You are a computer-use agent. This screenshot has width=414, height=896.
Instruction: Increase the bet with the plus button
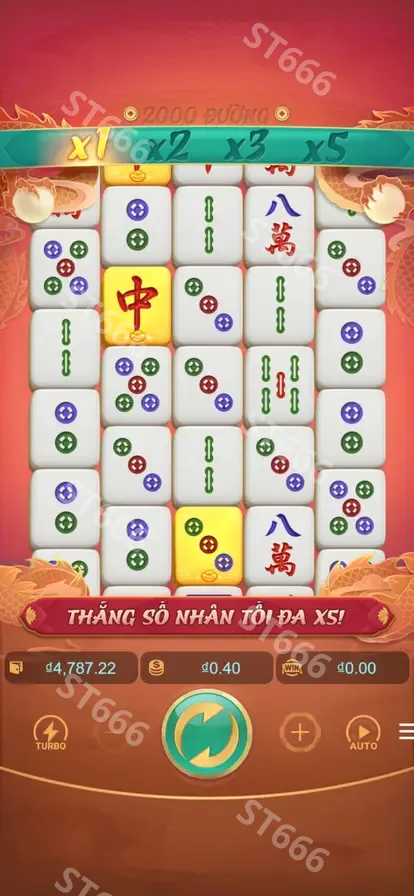click(300, 732)
